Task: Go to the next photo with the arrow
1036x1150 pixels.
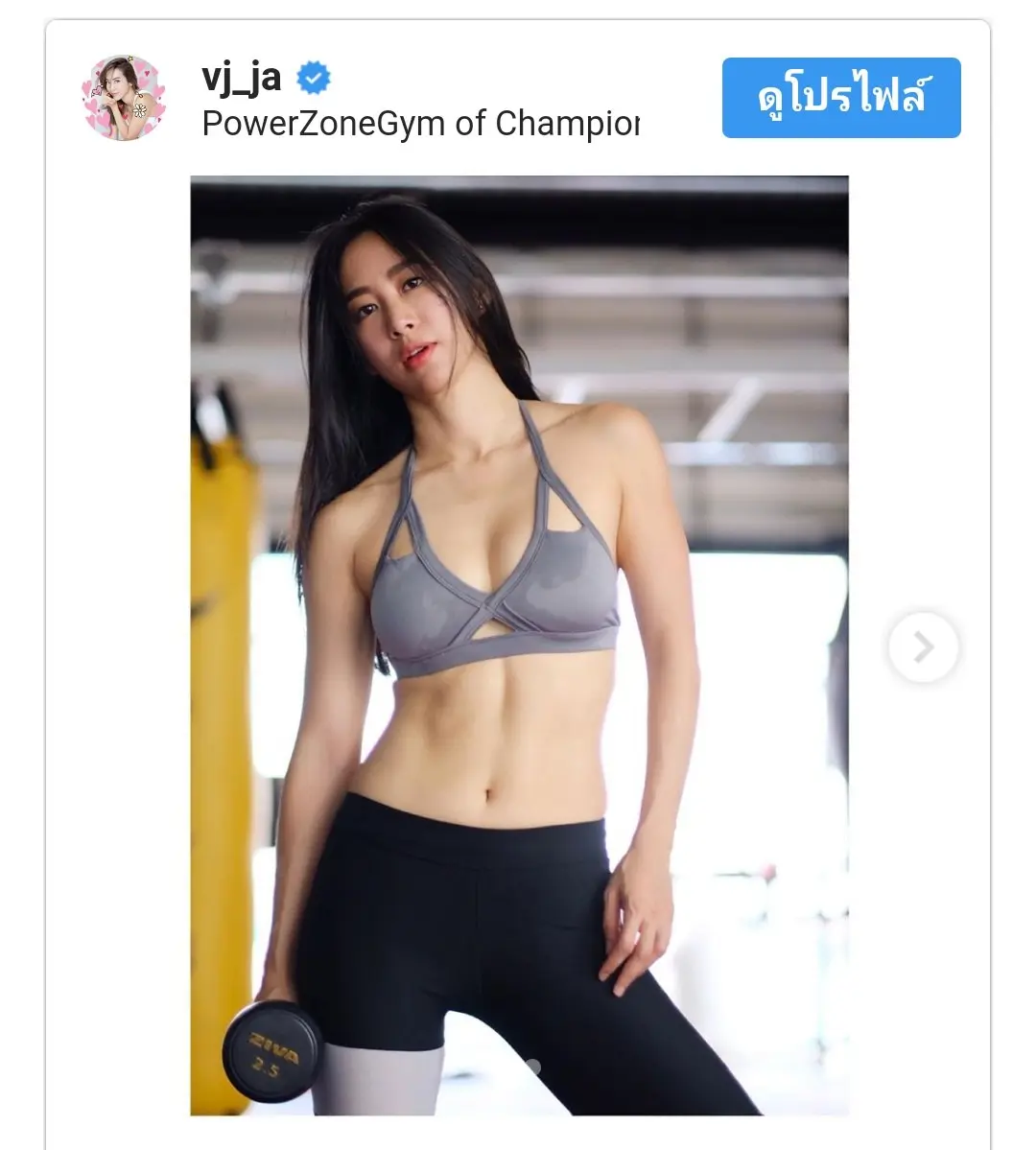Action: 923,647
